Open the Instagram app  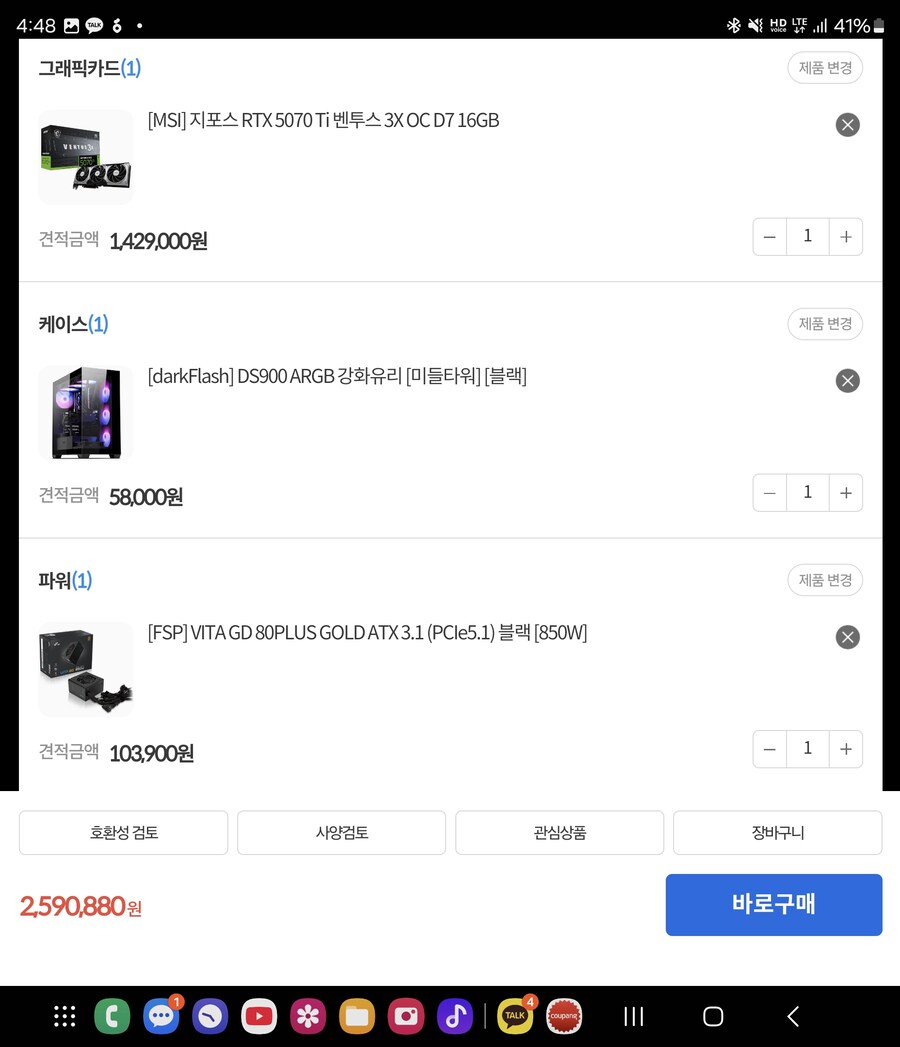tap(406, 1016)
